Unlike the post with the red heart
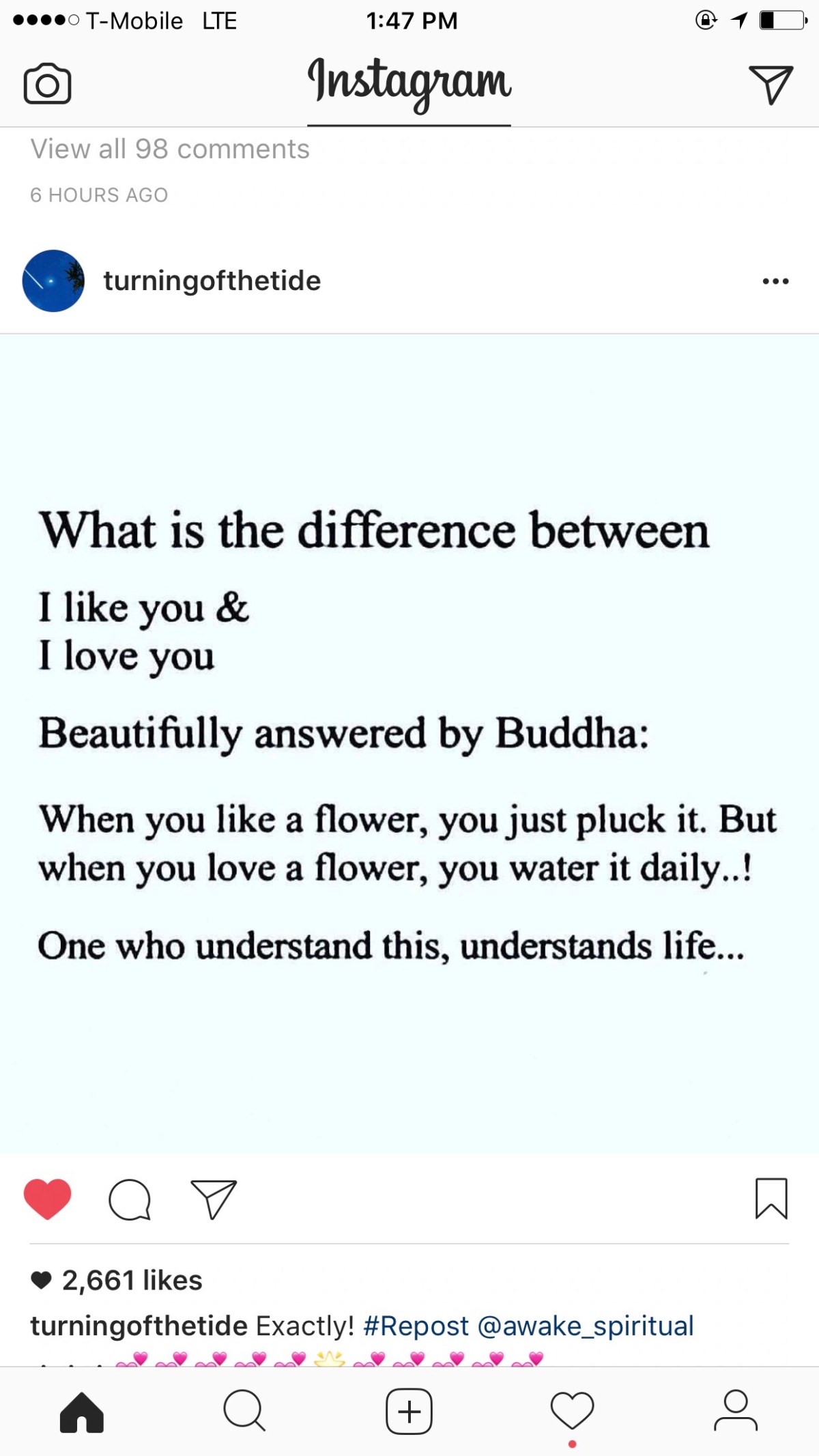 47,1198
